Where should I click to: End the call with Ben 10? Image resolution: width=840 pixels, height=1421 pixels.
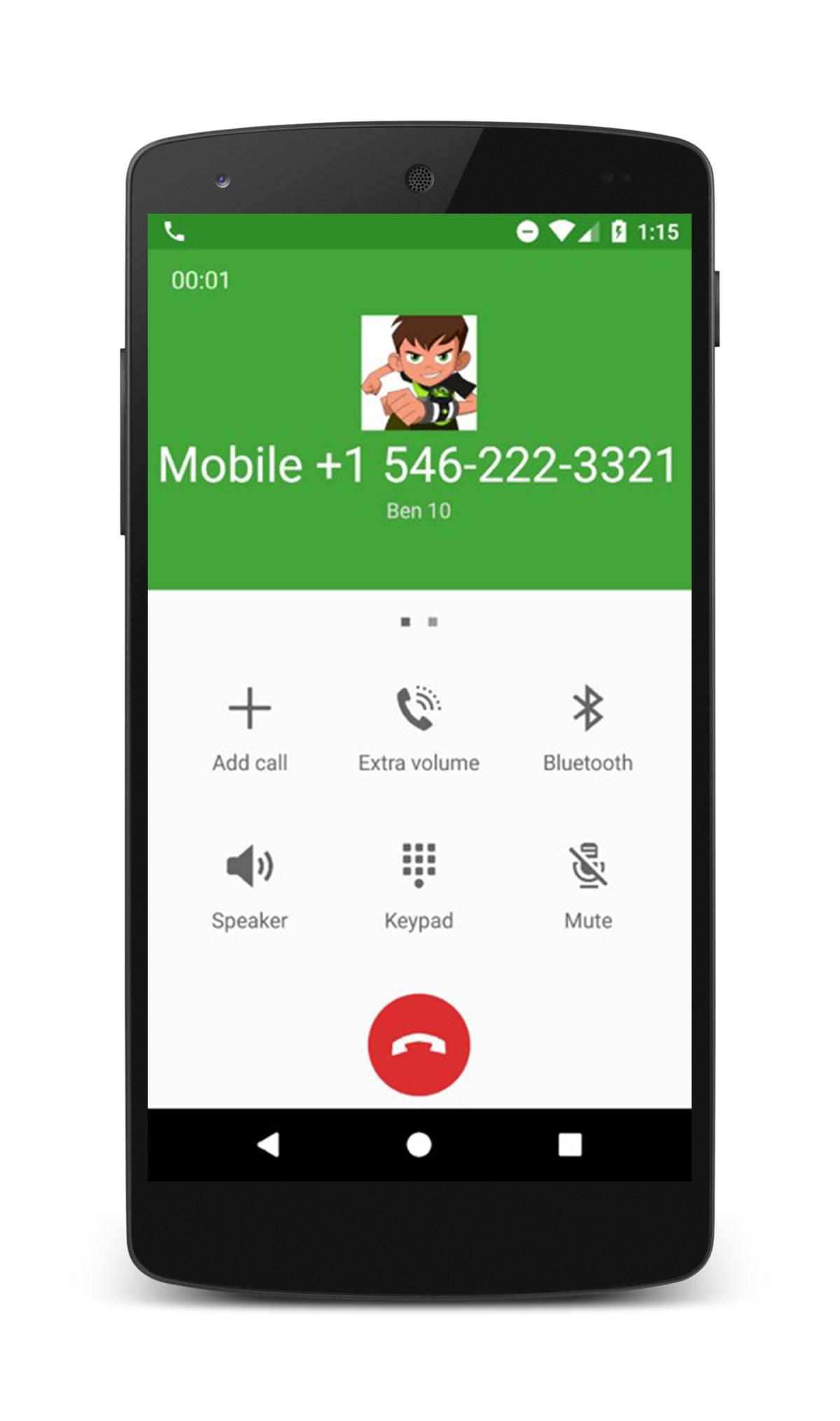pyautogui.click(x=419, y=1044)
